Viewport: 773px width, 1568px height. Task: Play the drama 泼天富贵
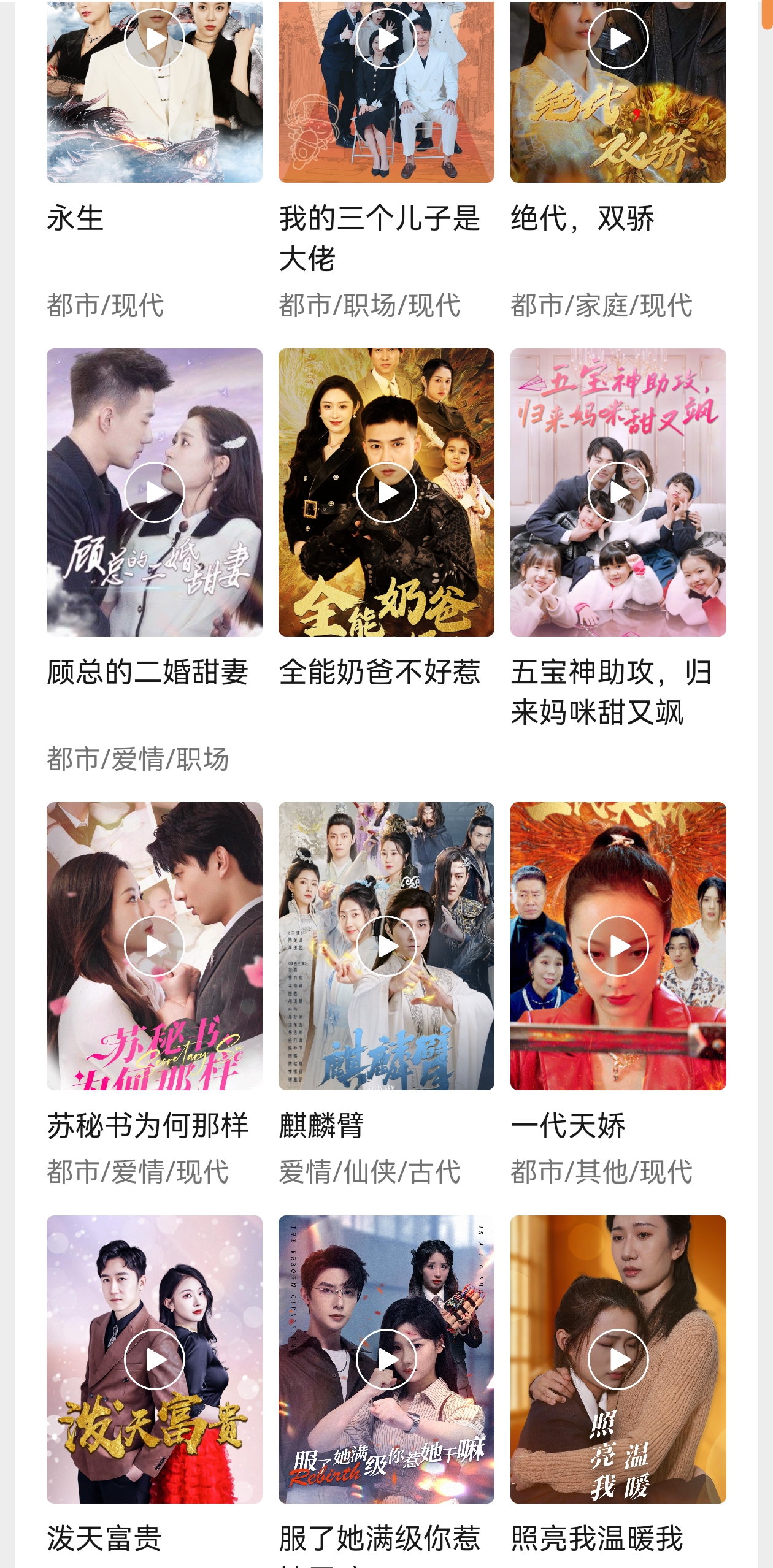pyautogui.click(x=155, y=1360)
